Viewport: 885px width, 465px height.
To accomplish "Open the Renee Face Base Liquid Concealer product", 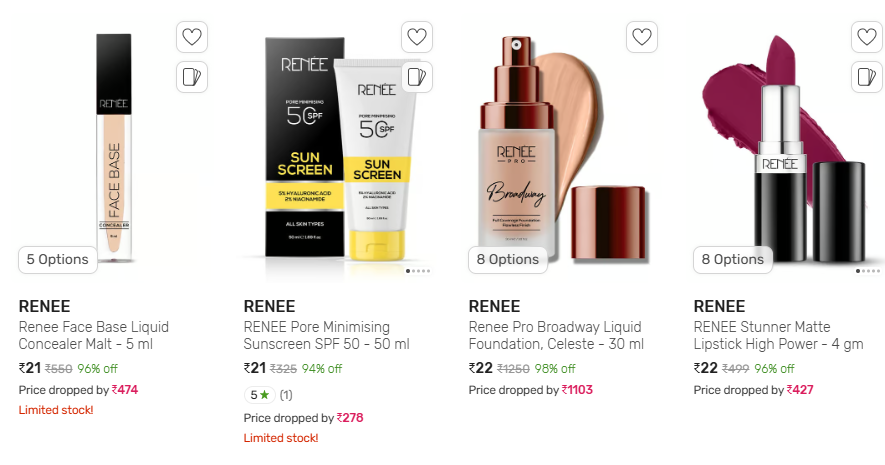I will point(94,335).
